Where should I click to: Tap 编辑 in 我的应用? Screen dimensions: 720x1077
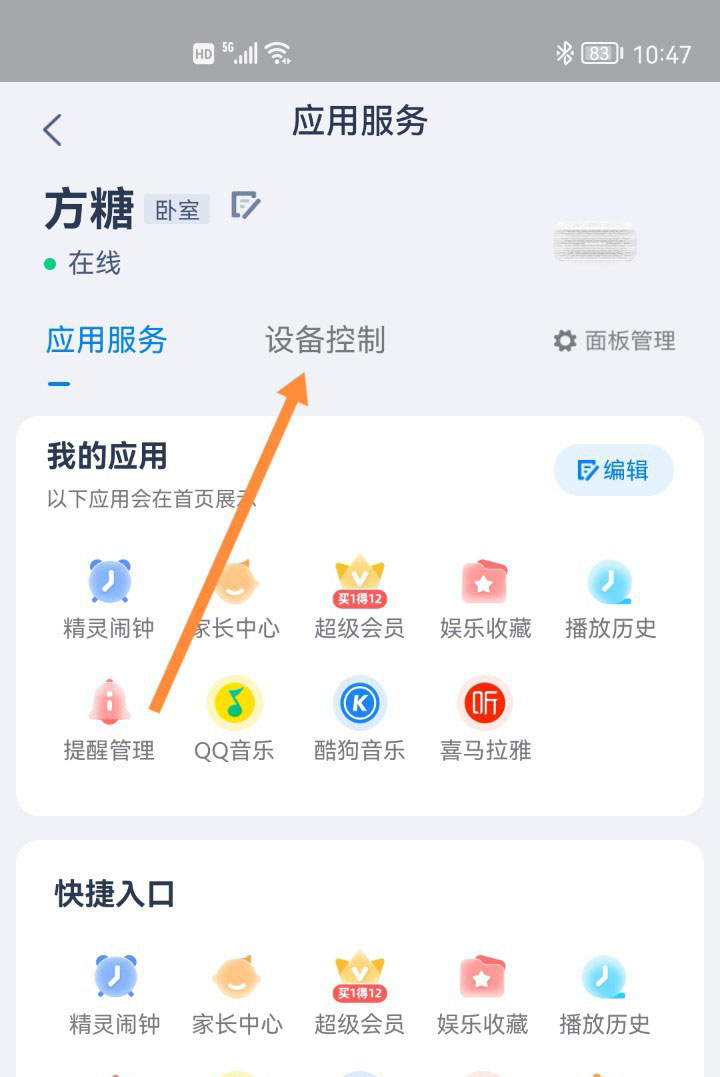tap(613, 470)
